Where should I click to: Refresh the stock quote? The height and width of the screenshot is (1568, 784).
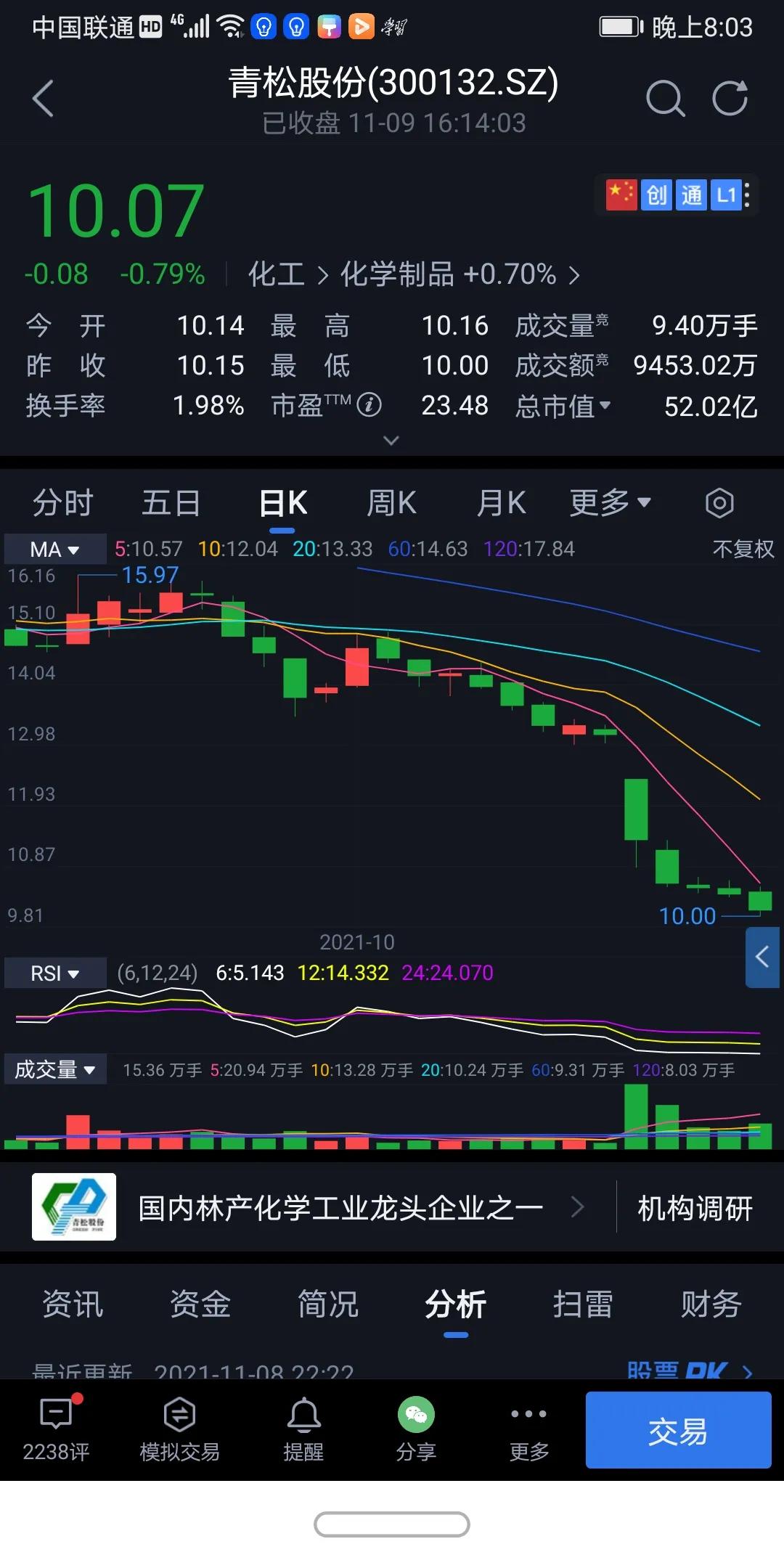(730, 99)
